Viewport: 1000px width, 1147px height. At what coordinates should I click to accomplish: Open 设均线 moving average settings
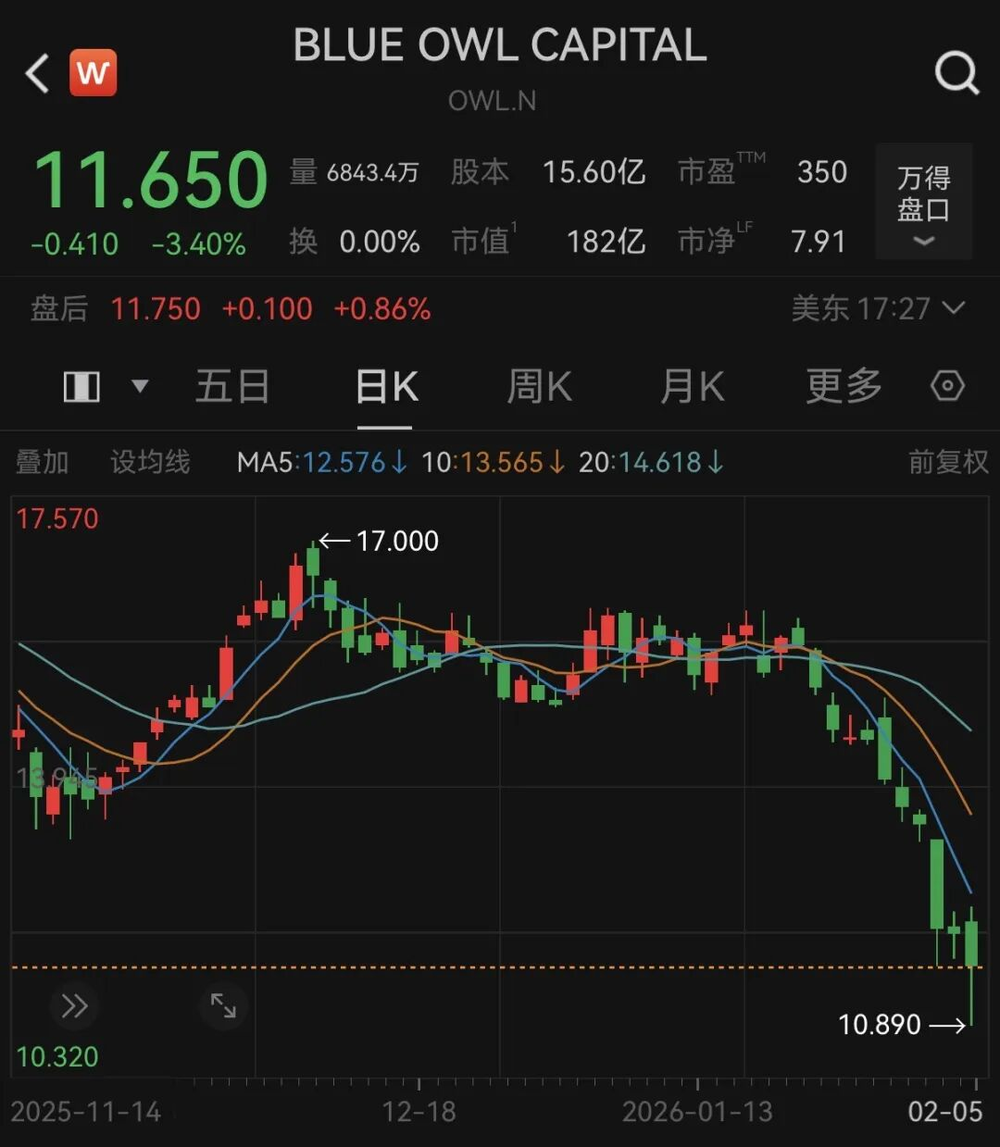coord(150,462)
